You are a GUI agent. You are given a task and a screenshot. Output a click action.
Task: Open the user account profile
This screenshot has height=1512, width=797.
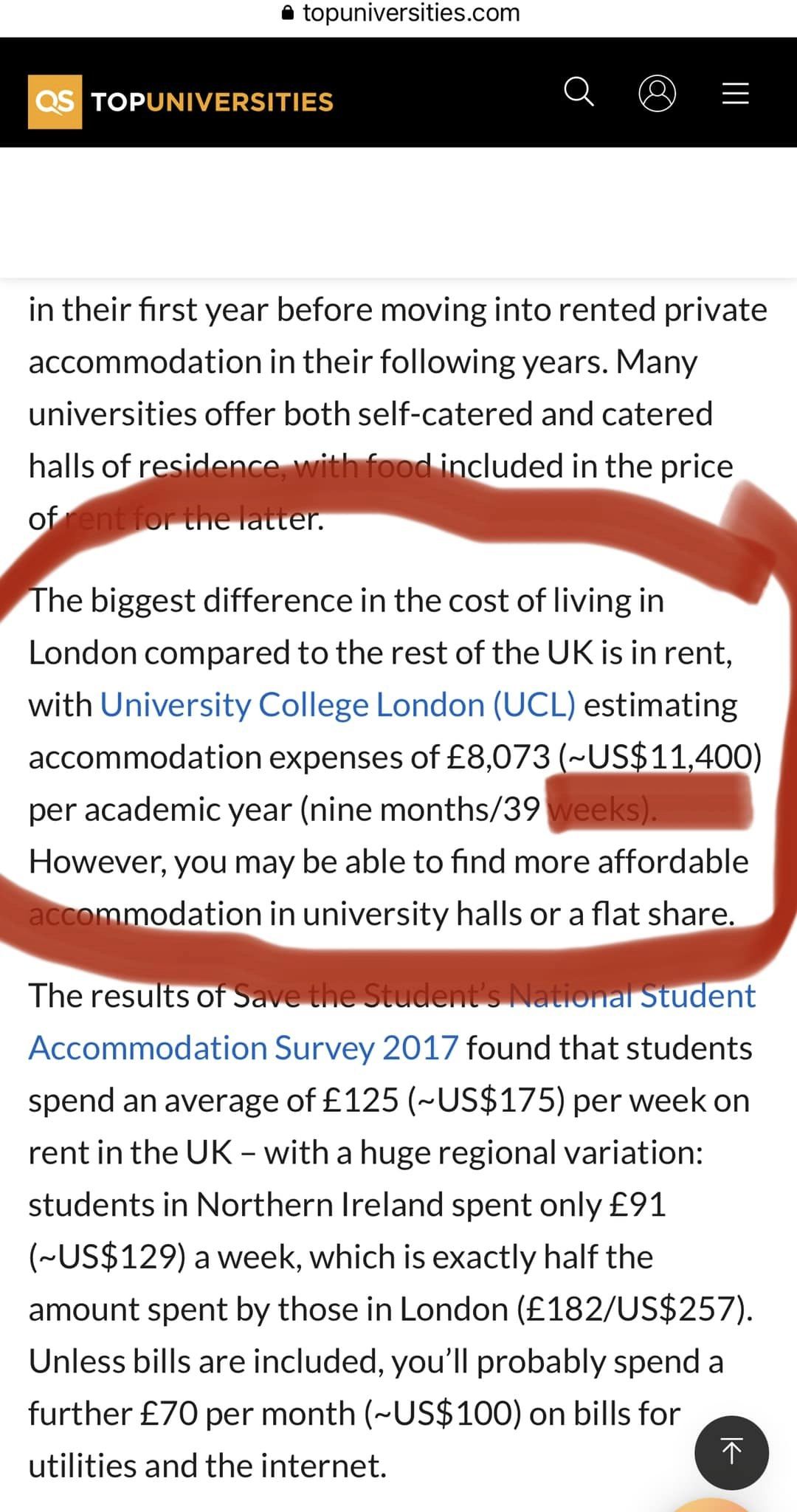coord(657,93)
